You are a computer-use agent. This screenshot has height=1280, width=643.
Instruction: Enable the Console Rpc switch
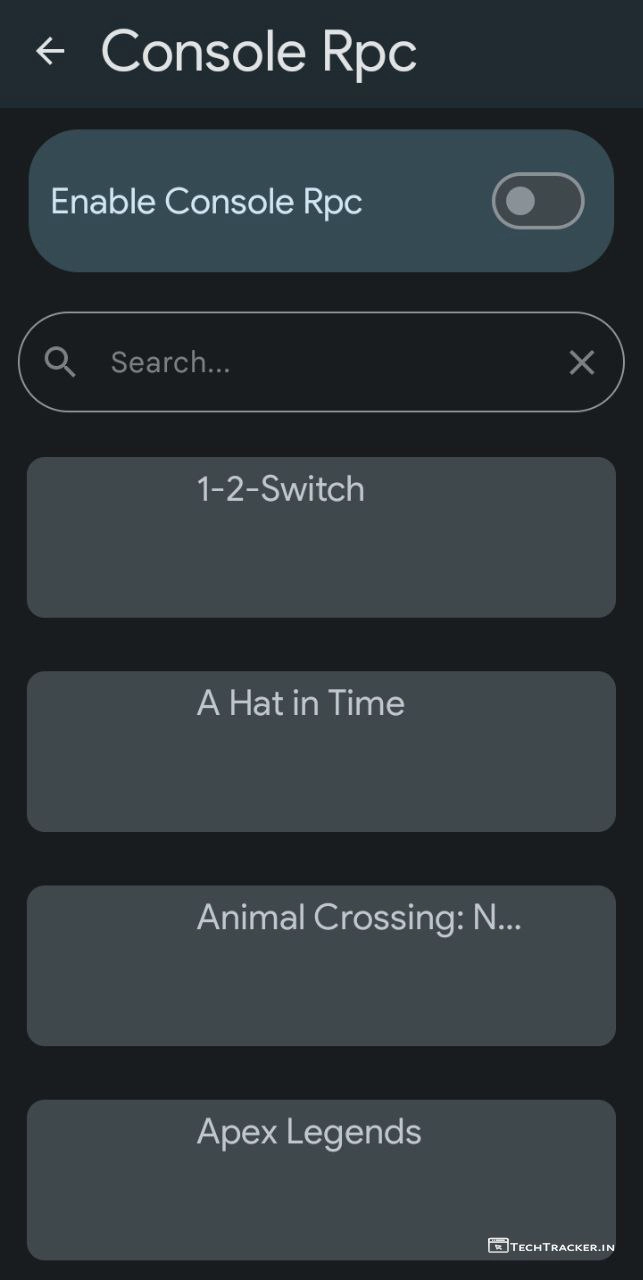point(537,201)
